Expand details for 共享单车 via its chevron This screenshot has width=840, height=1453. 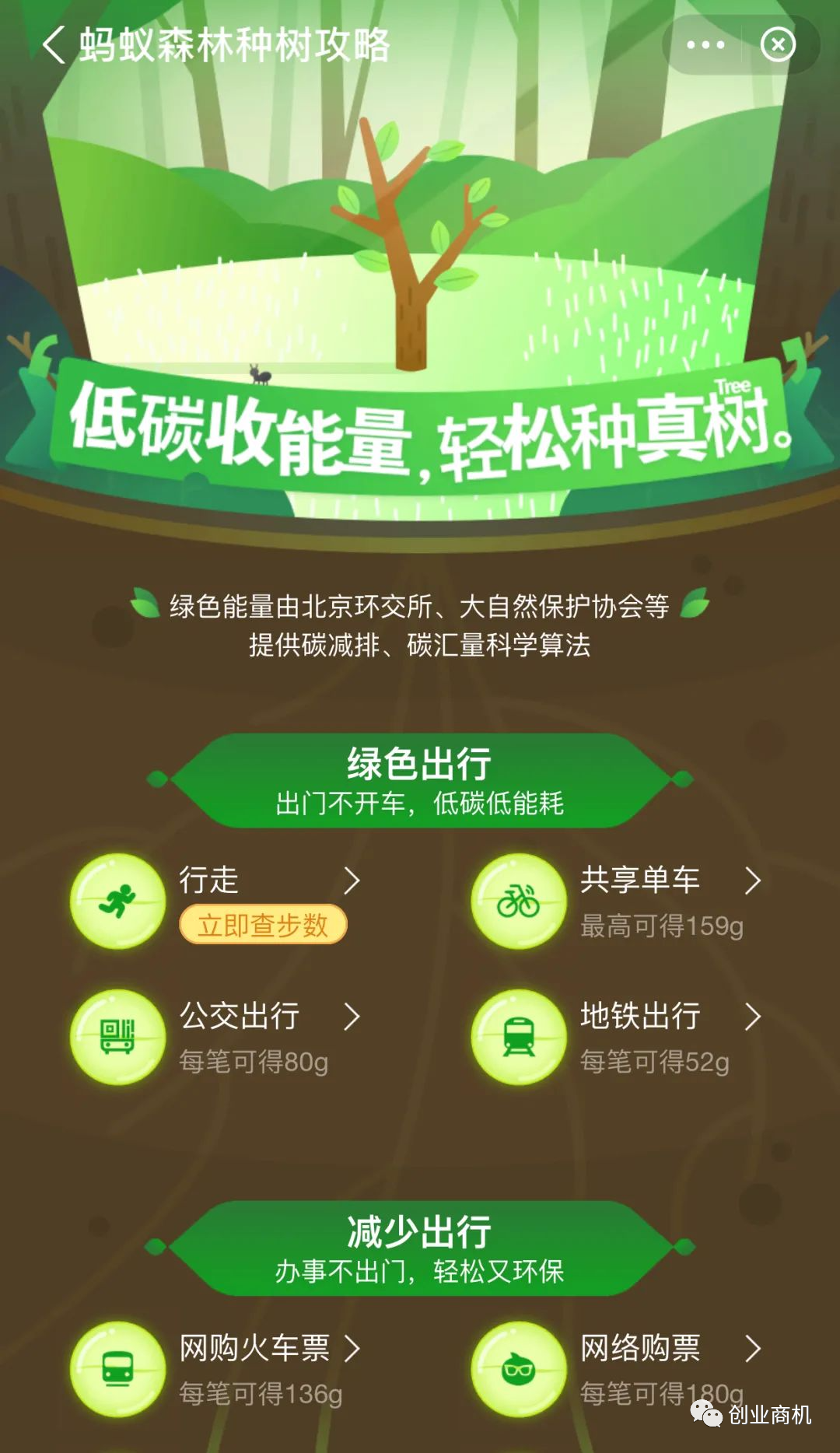coord(753,881)
